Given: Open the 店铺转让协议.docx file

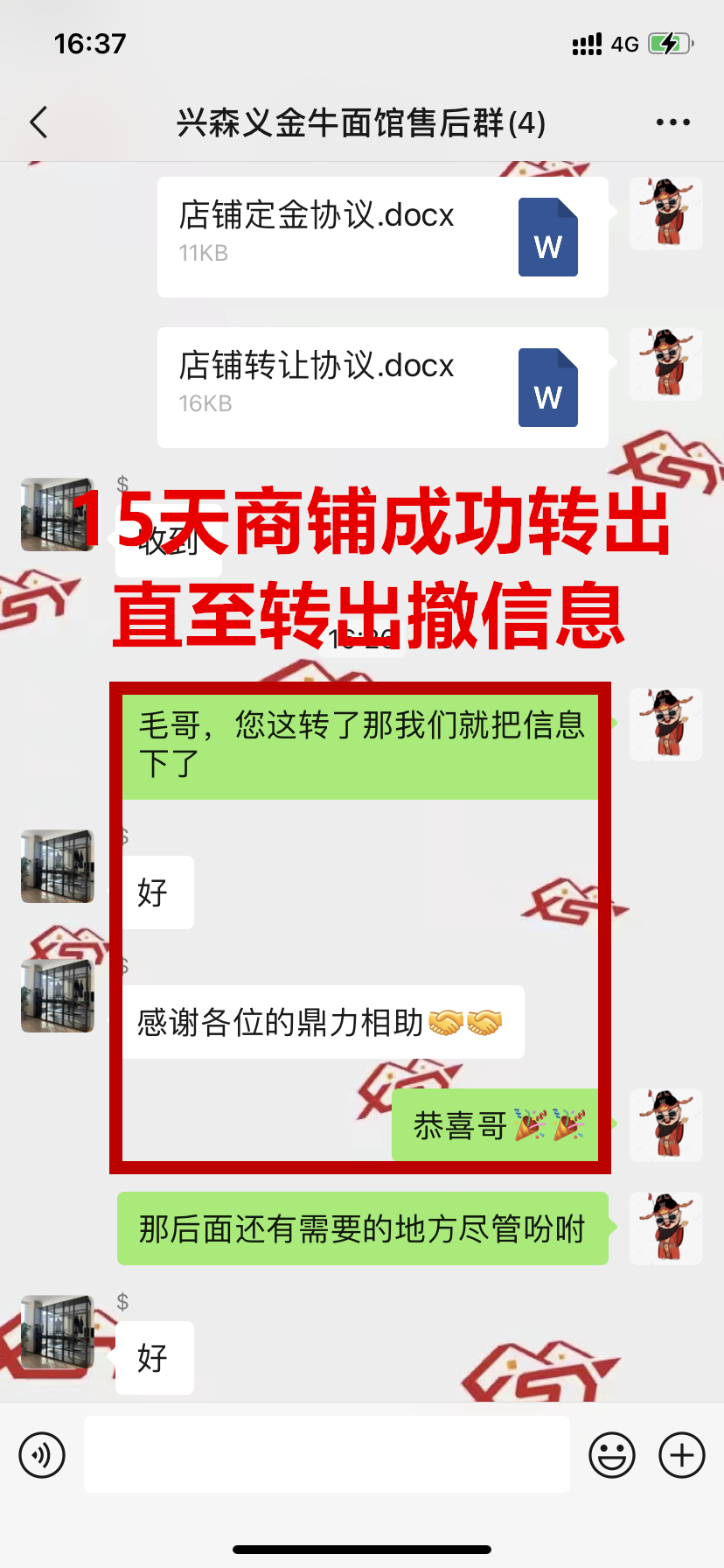Looking at the screenshot, I should click(382, 388).
